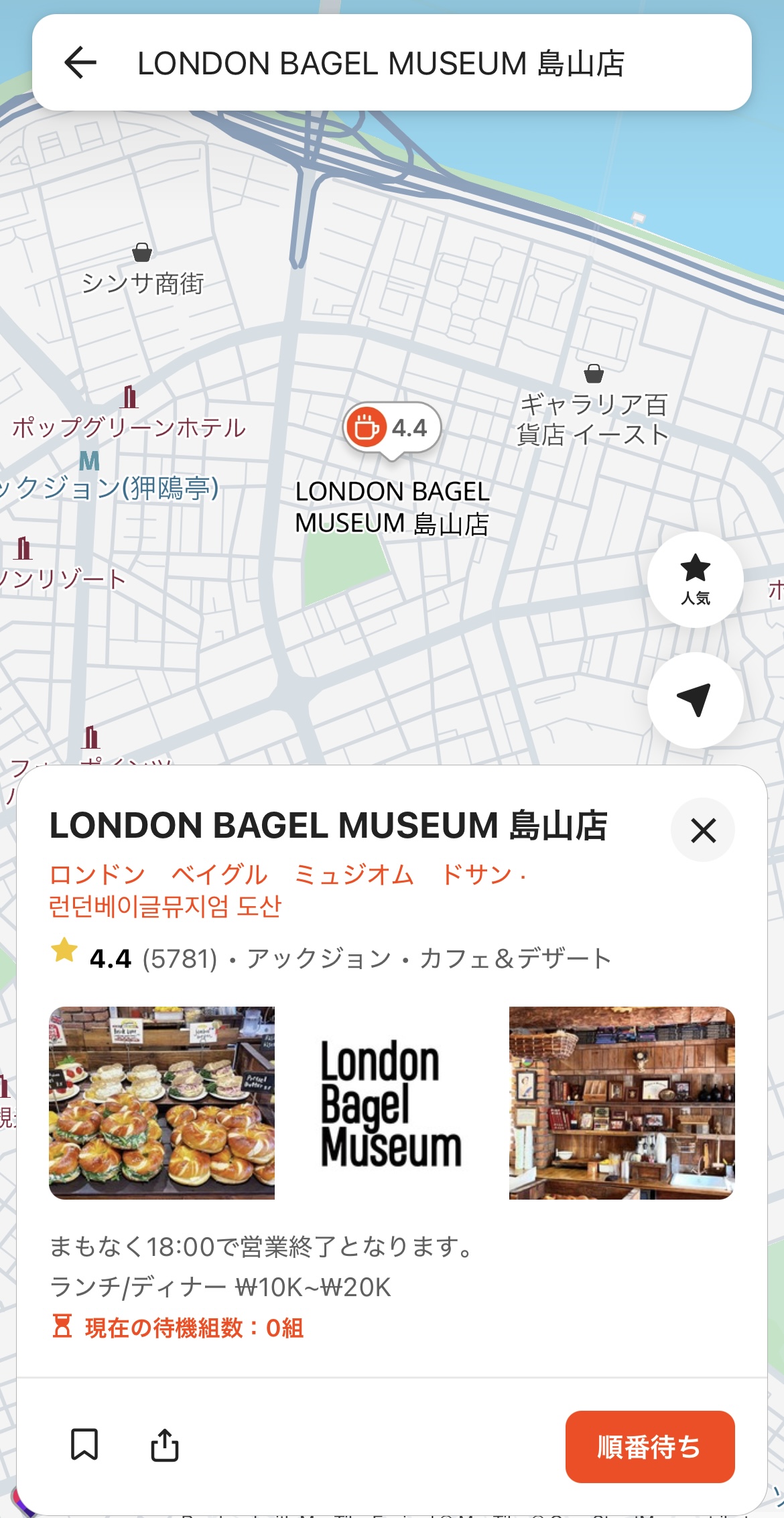Viewport: 784px width, 1518px height.
Task: View the London Bagel Museum logo image
Action: (x=391, y=1102)
